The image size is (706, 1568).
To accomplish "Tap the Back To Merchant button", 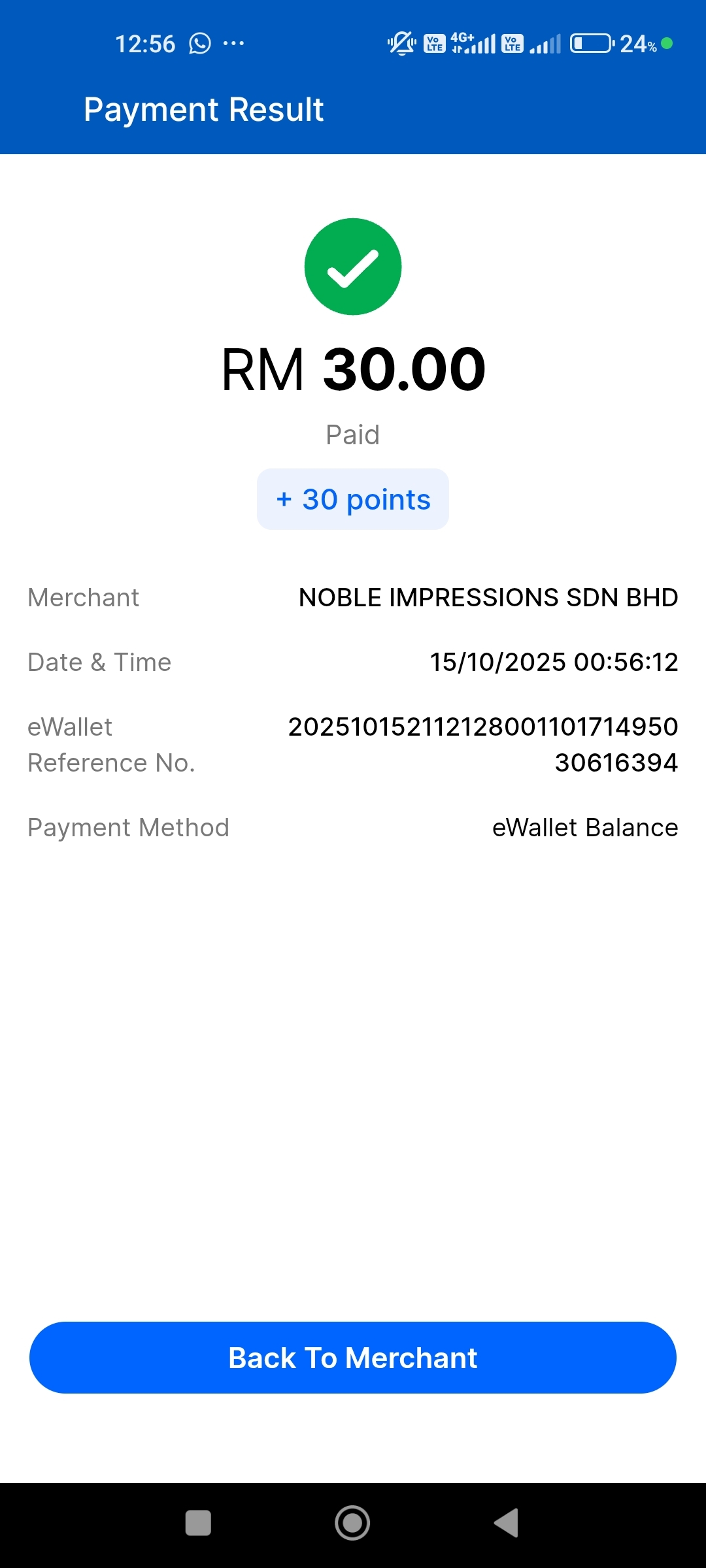I will coord(353,1358).
